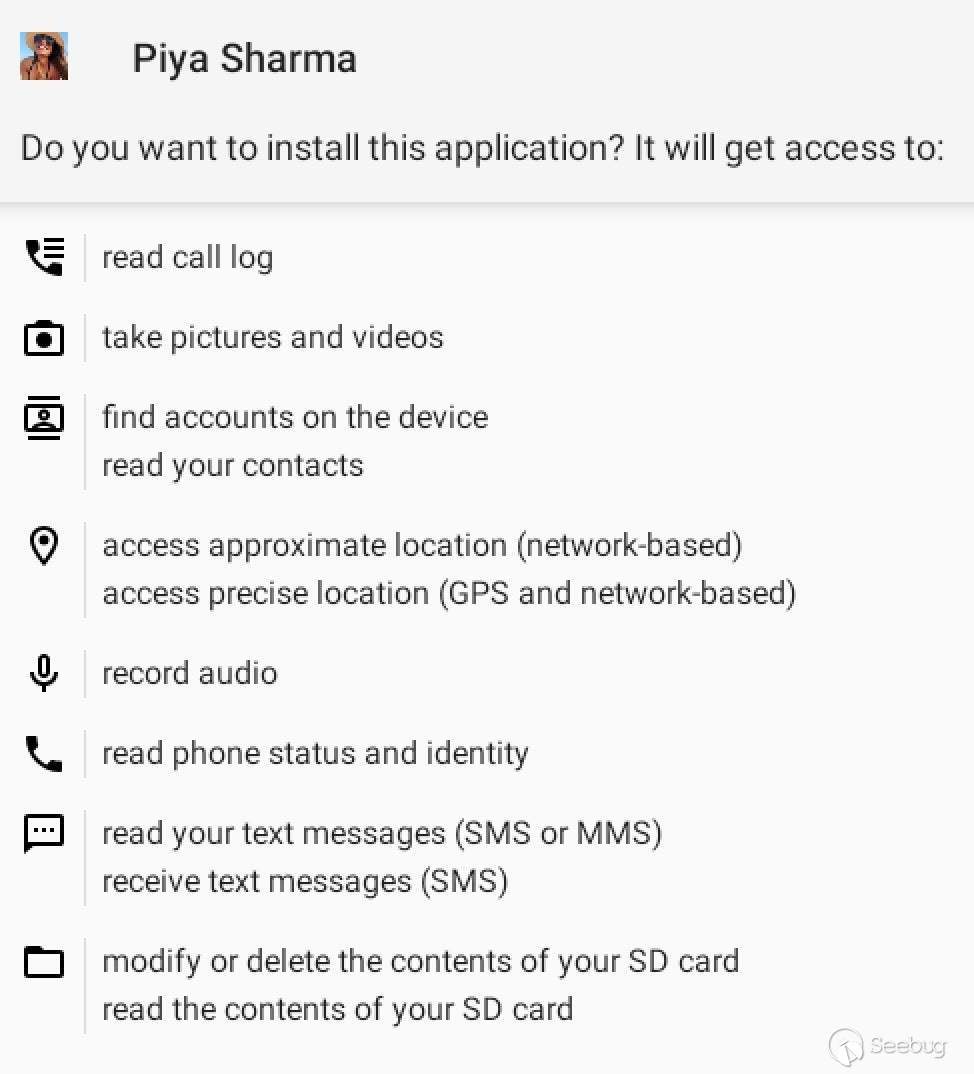Click the record audio permission label

pos(189,673)
